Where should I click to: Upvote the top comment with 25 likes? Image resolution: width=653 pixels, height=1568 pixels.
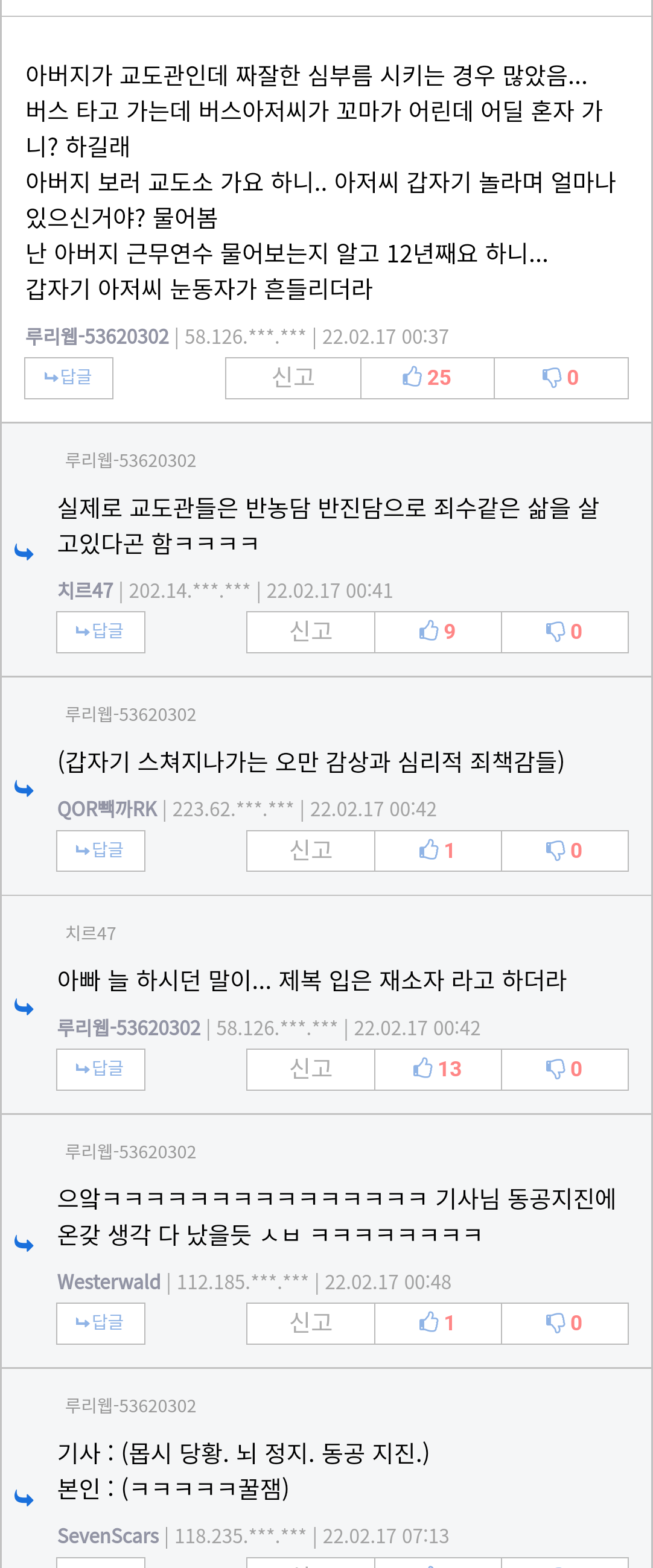pyautogui.click(x=427, y=378)
